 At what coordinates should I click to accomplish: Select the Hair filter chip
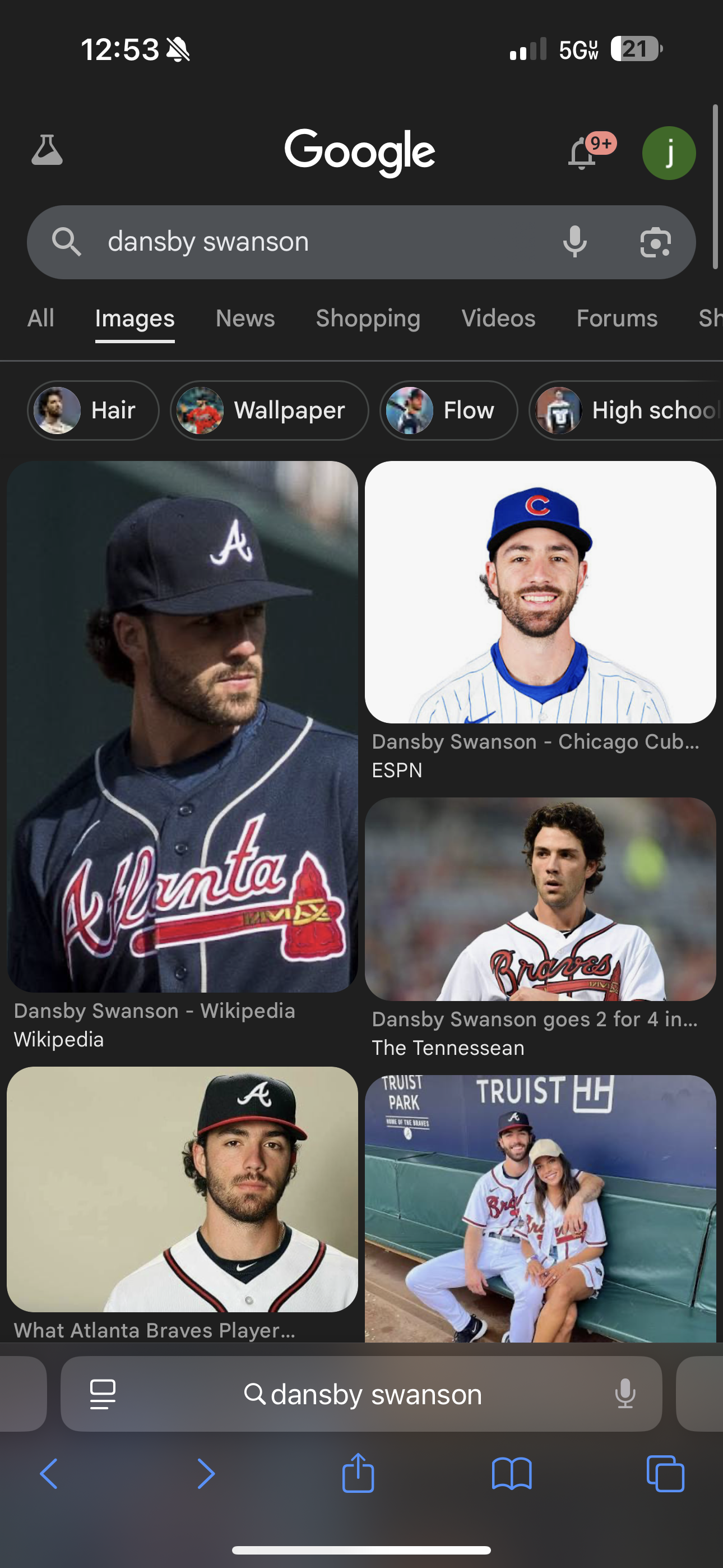pyautogui.click(x=93, y=411)
